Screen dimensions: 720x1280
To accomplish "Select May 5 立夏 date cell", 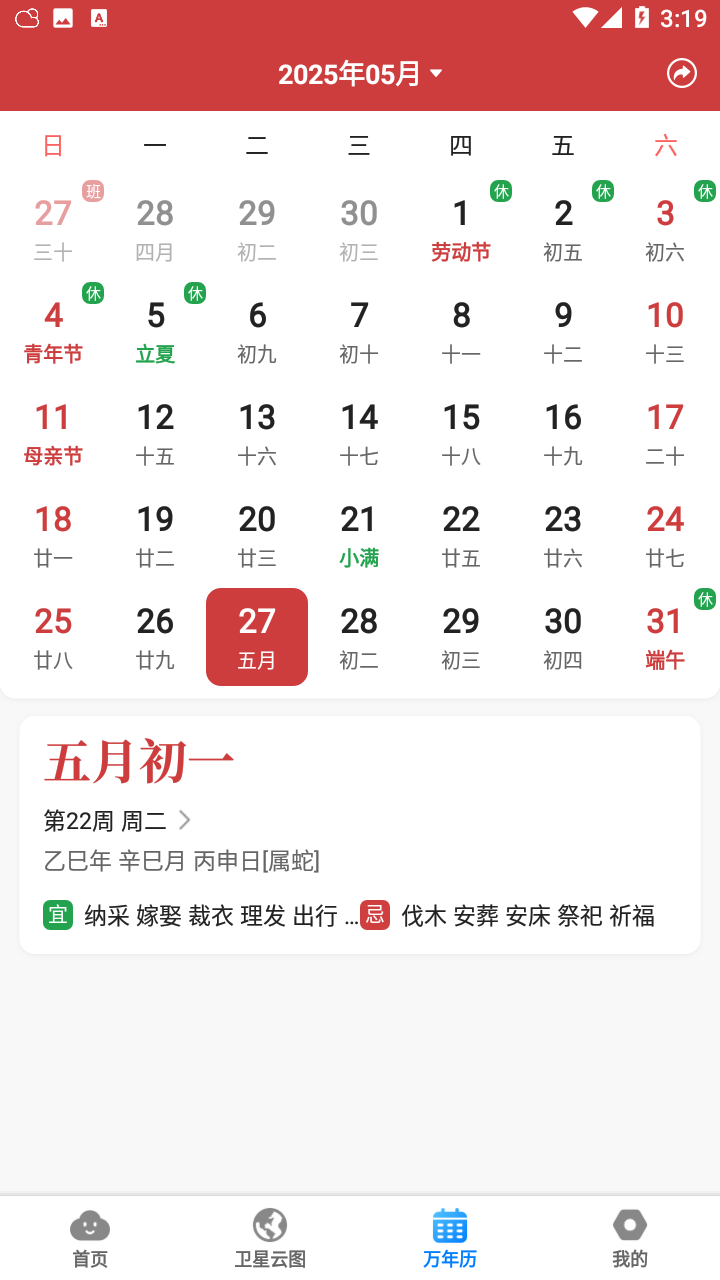I will coord(155,332).
